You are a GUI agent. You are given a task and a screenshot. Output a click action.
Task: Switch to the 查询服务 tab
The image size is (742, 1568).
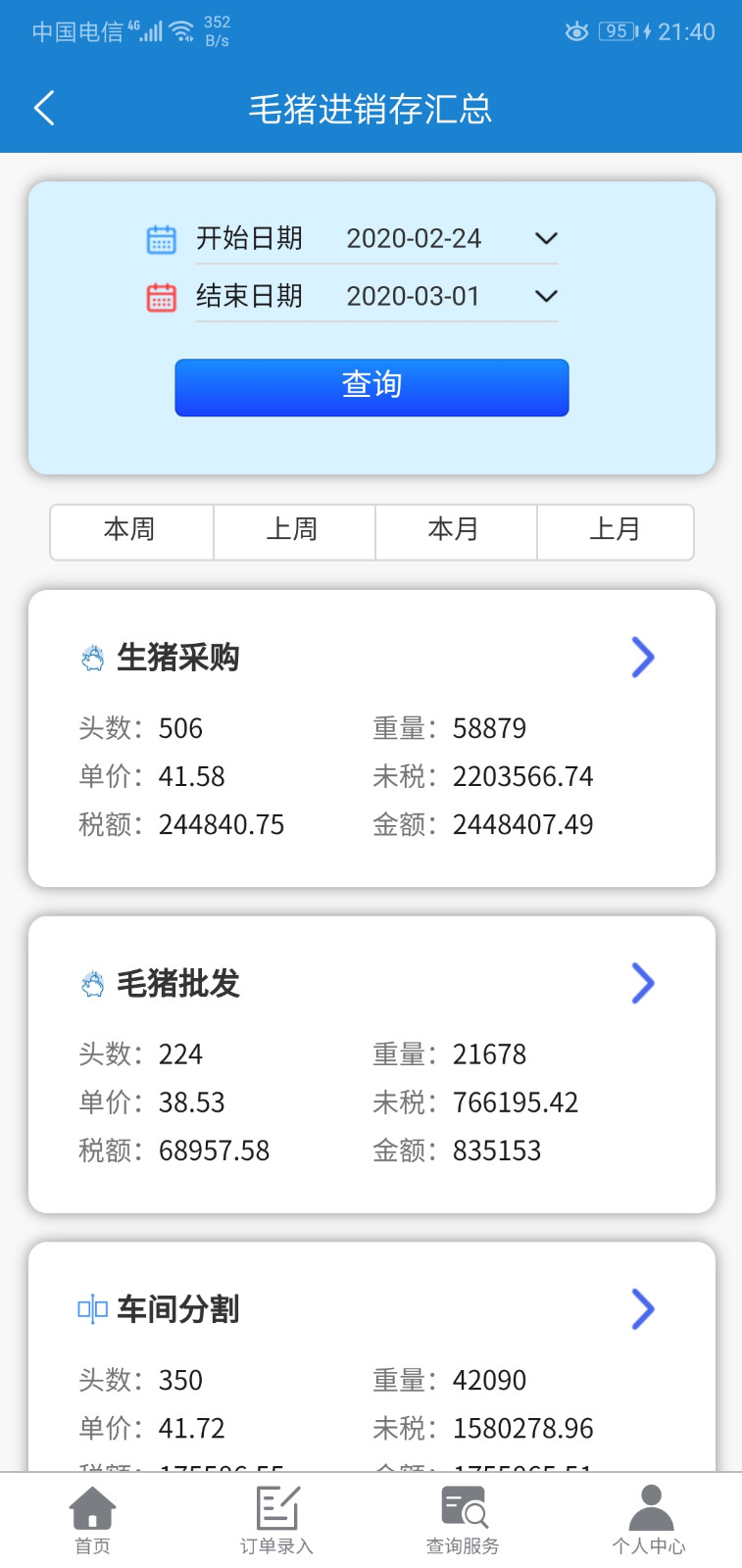pos(463,1519)
